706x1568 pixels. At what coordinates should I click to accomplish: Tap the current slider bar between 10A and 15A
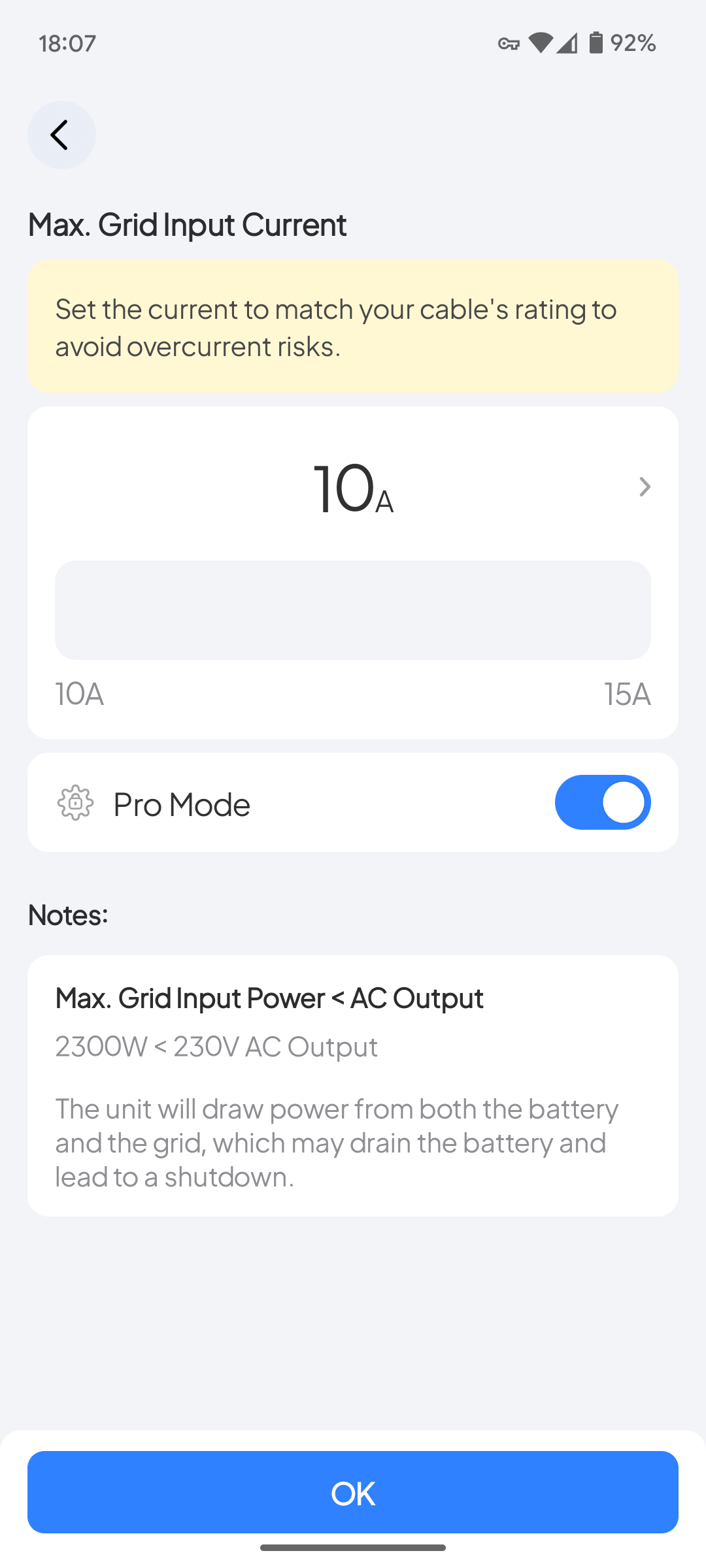[x=353, y=610]
